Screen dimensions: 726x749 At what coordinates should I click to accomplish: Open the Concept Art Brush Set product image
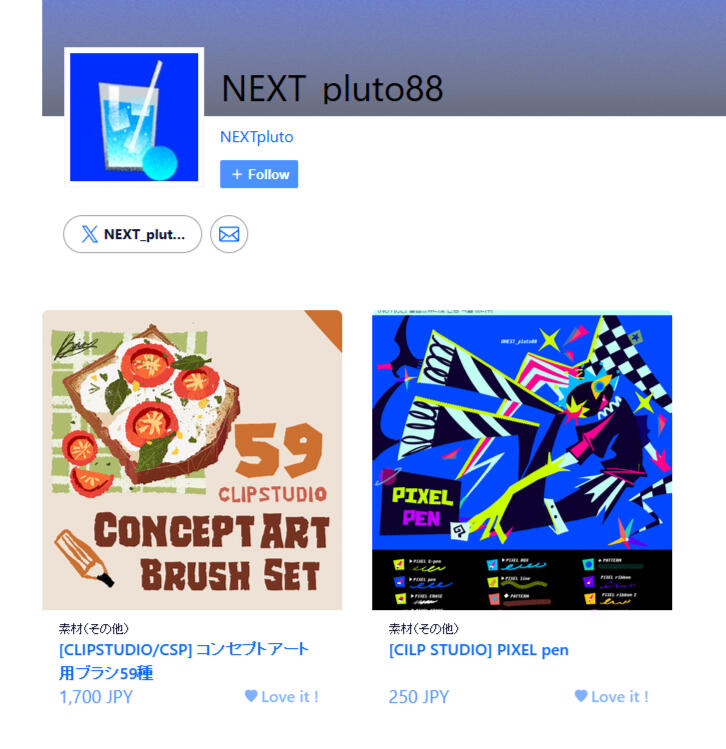pos(192,460)
